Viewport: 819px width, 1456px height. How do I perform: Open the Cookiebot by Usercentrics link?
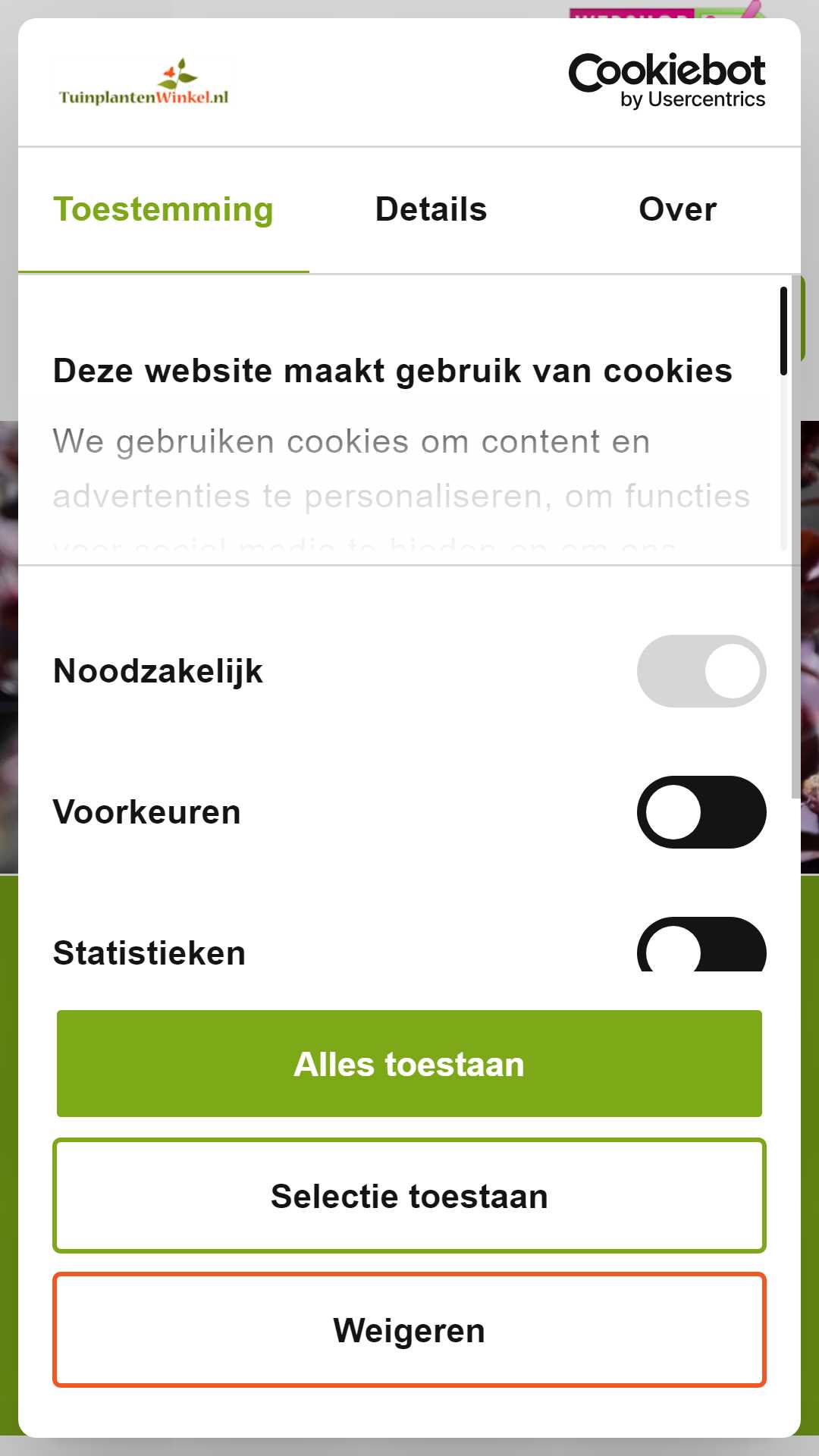667,81
